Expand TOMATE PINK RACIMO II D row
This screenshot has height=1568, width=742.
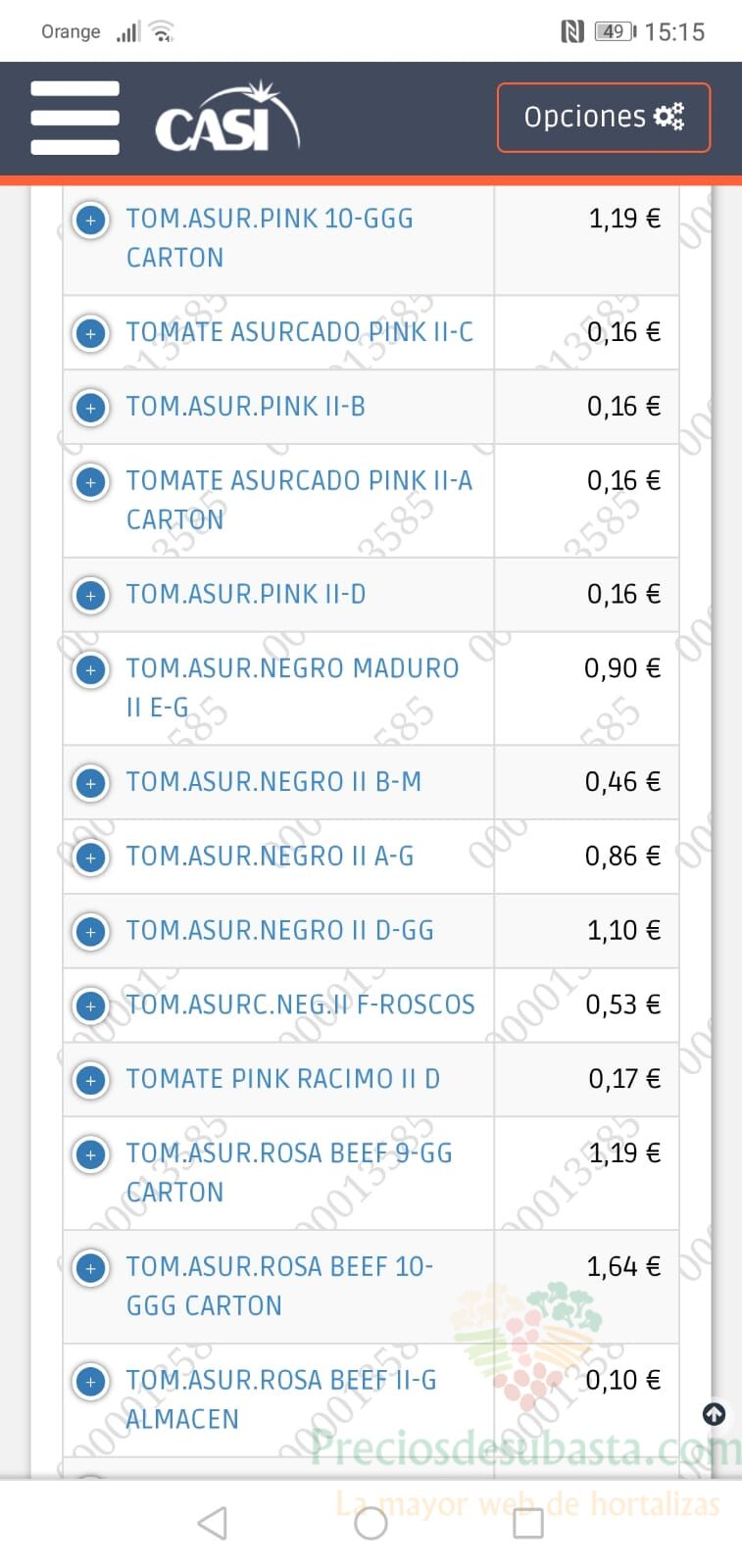click(x=91, y=1081)
